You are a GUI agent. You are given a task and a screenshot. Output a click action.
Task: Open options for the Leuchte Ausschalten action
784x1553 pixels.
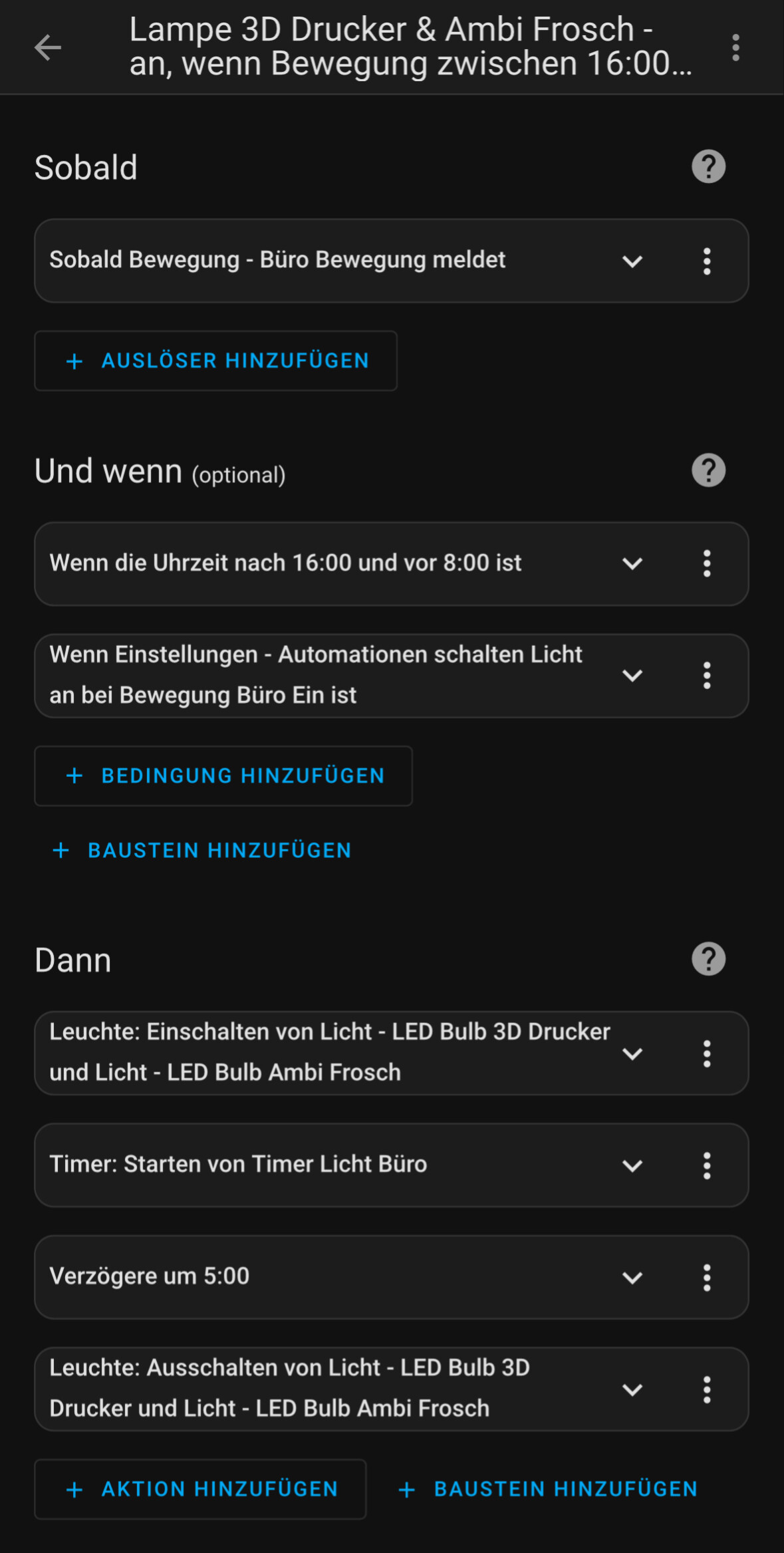tap(707, 1389)
